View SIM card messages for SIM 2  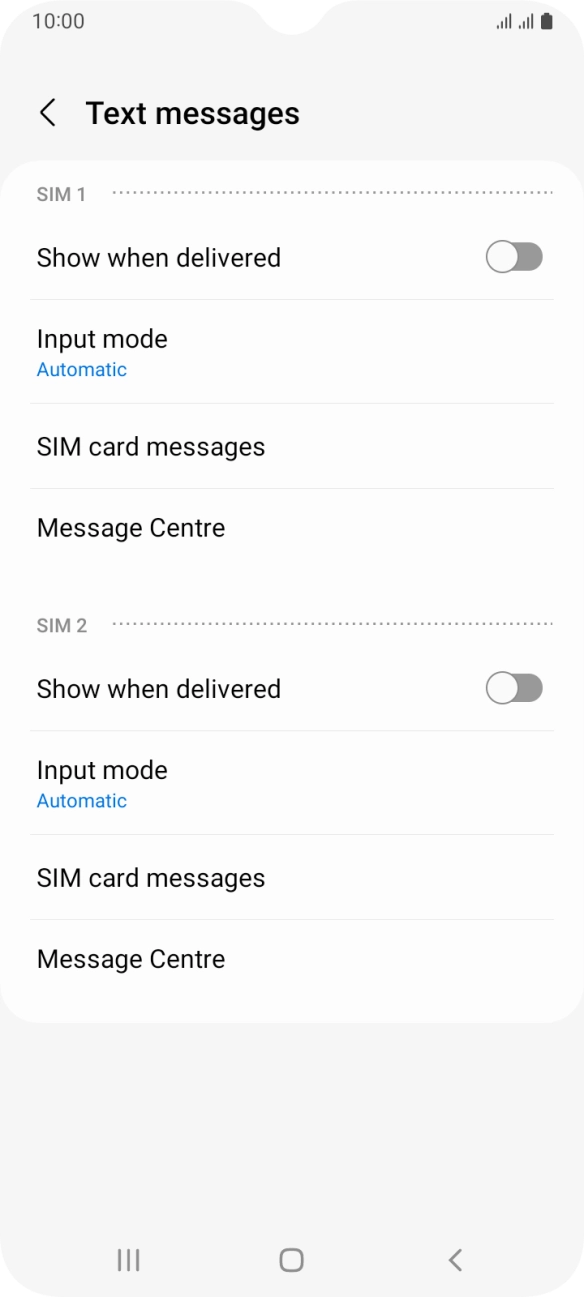[292, 877]
